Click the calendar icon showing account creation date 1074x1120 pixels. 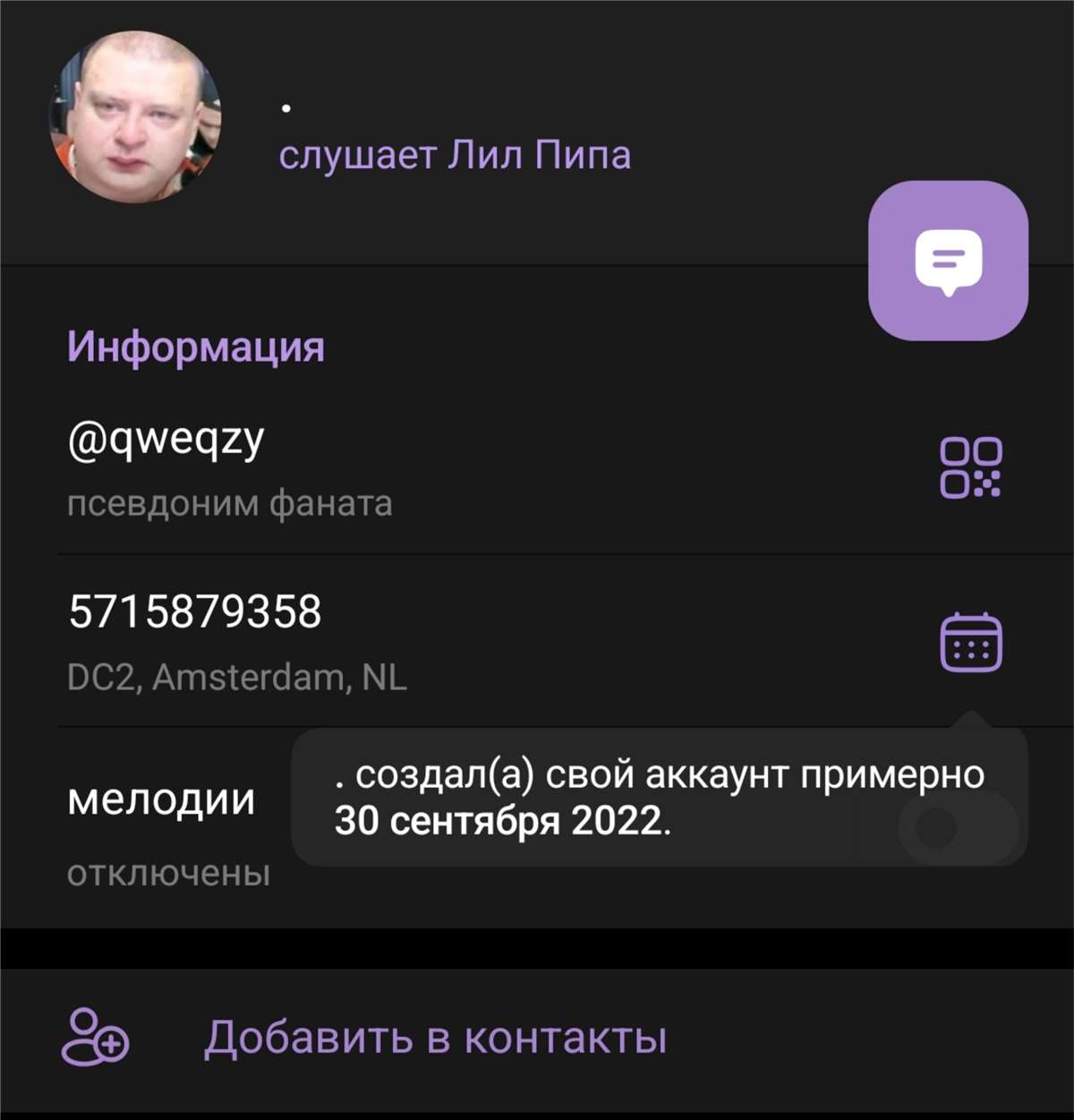click(x=971, y=642)
